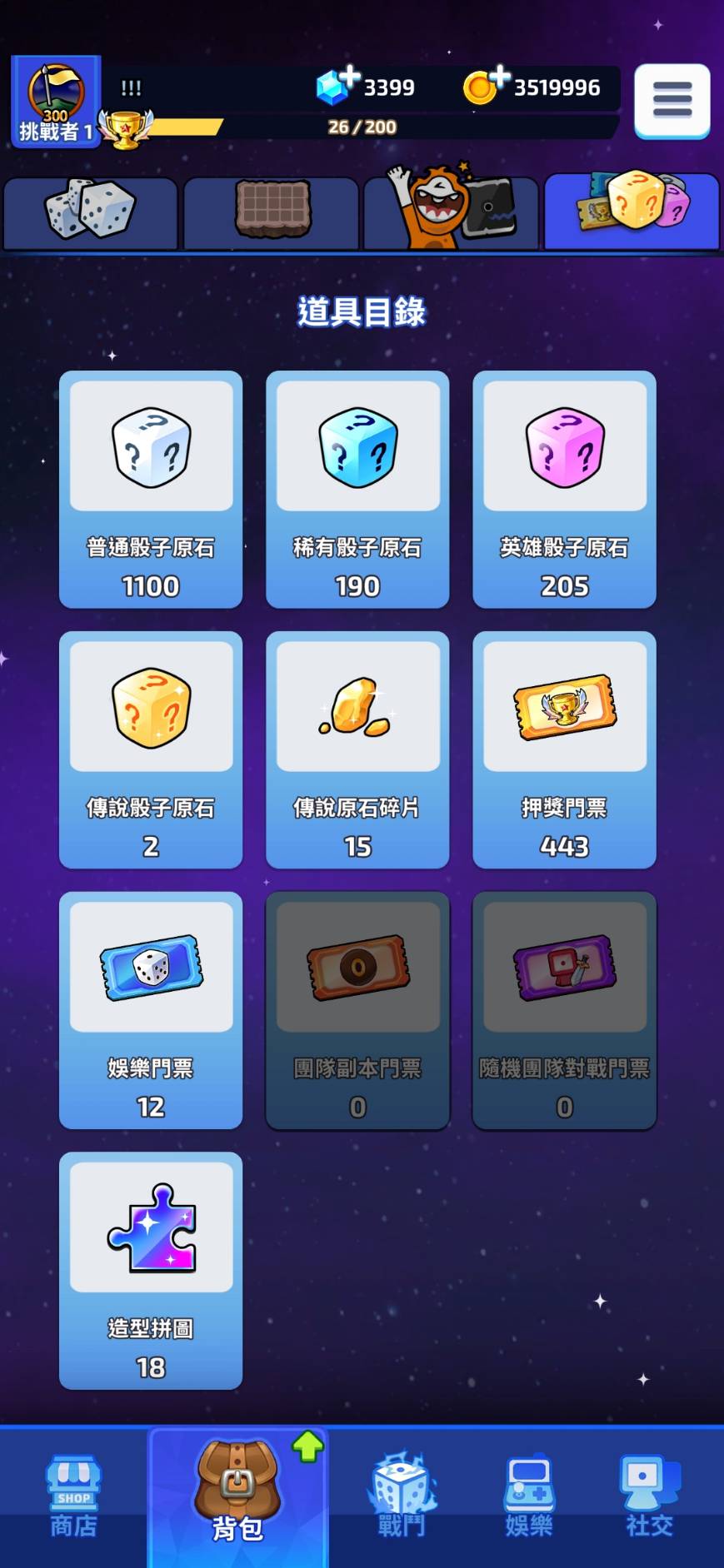The height and width of the screenshot is (1568, 724).
Task: Switch to the 戰鬥 battle tab
Action: pyautogui.click(x=402, y=1496)
